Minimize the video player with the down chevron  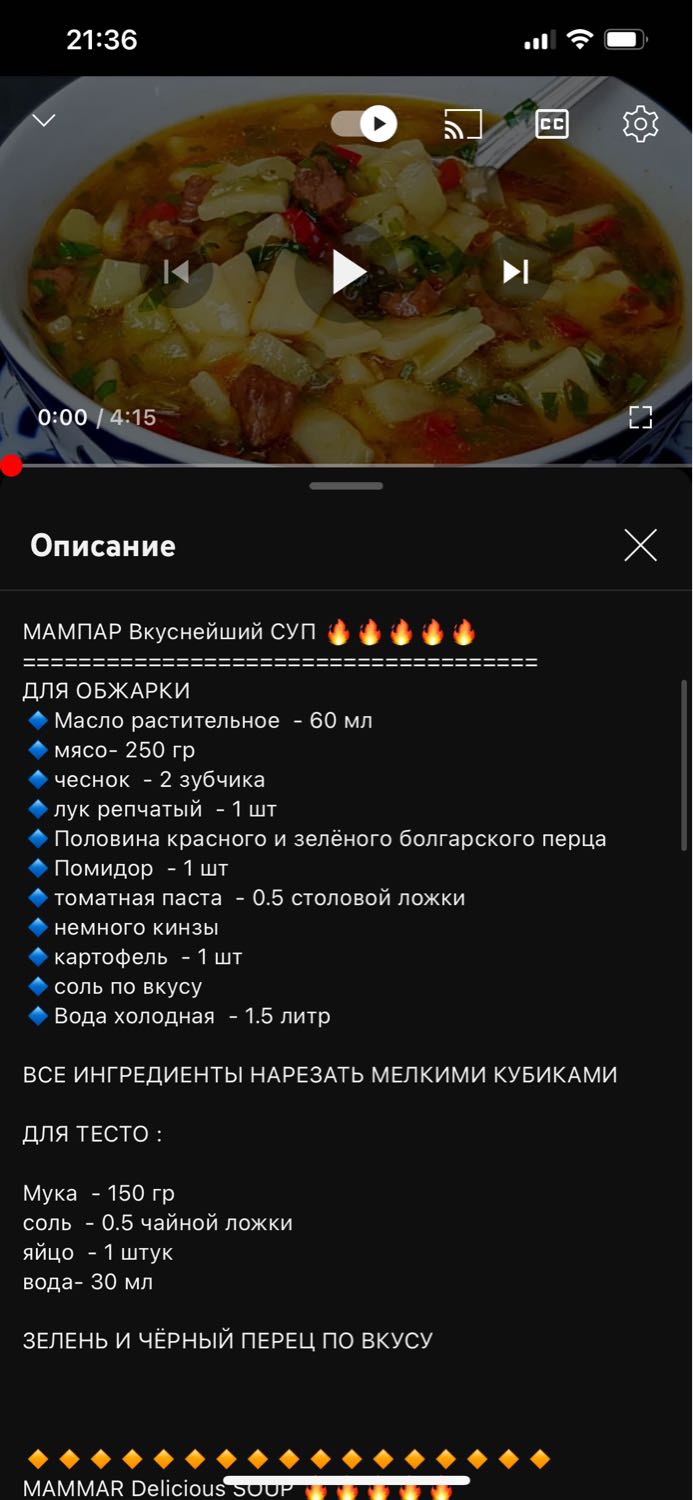coord(44,121)
